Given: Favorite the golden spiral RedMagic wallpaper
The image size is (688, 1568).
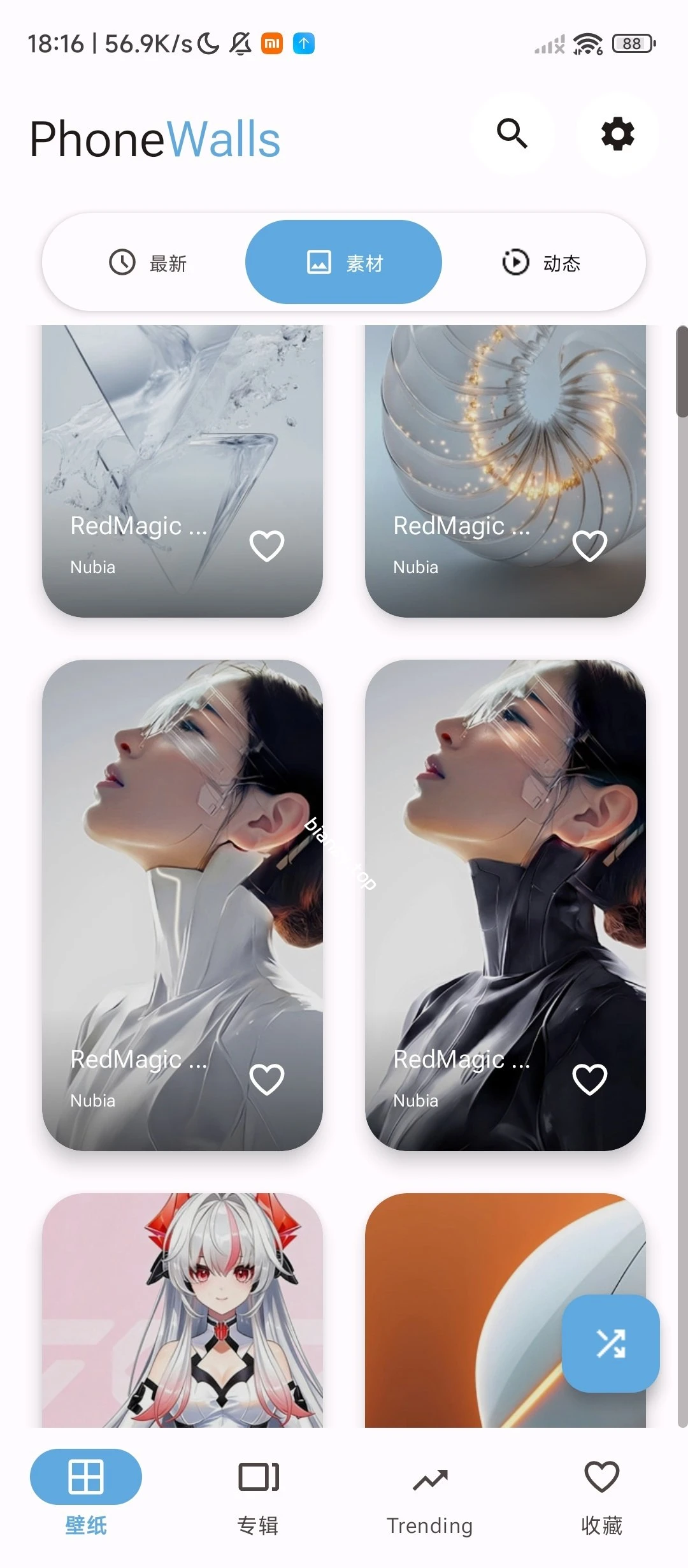Looking at the screenshot, I should (x=590, y=544).
